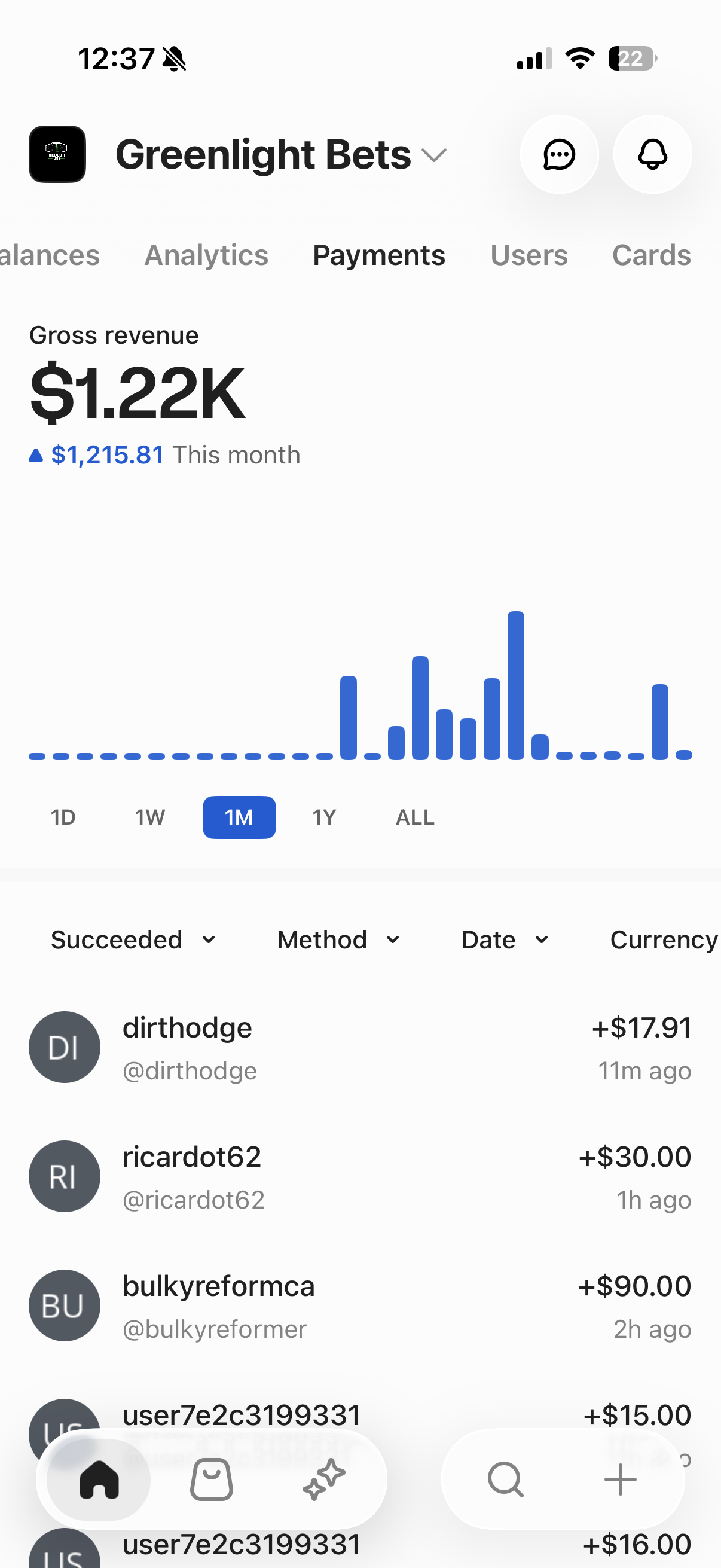Switch to the Users tab
721x1568 pixels.
pos(528,254)
